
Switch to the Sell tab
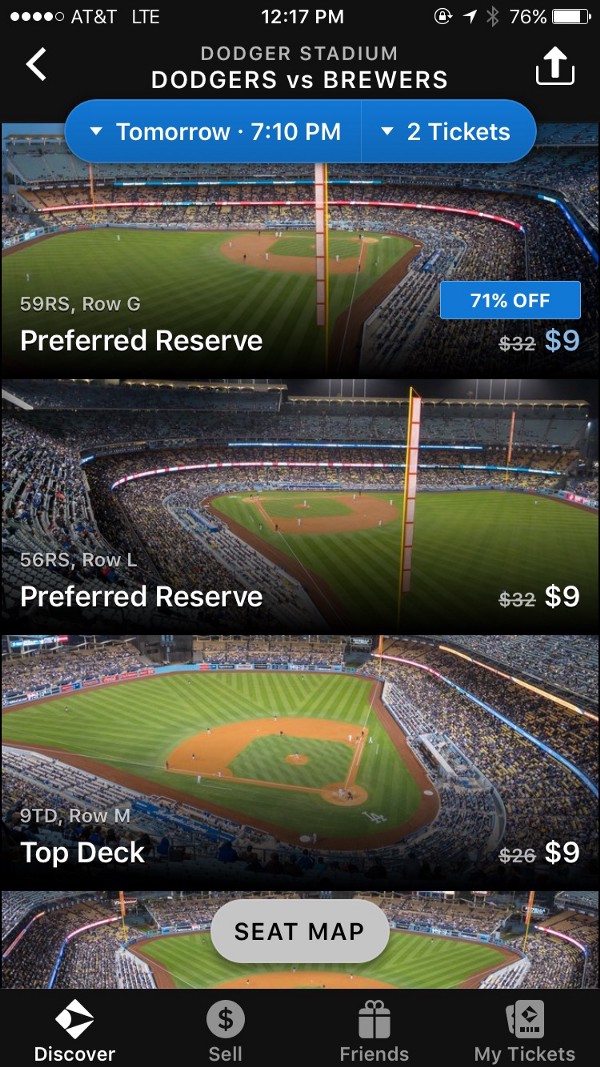pos(225,1031)
